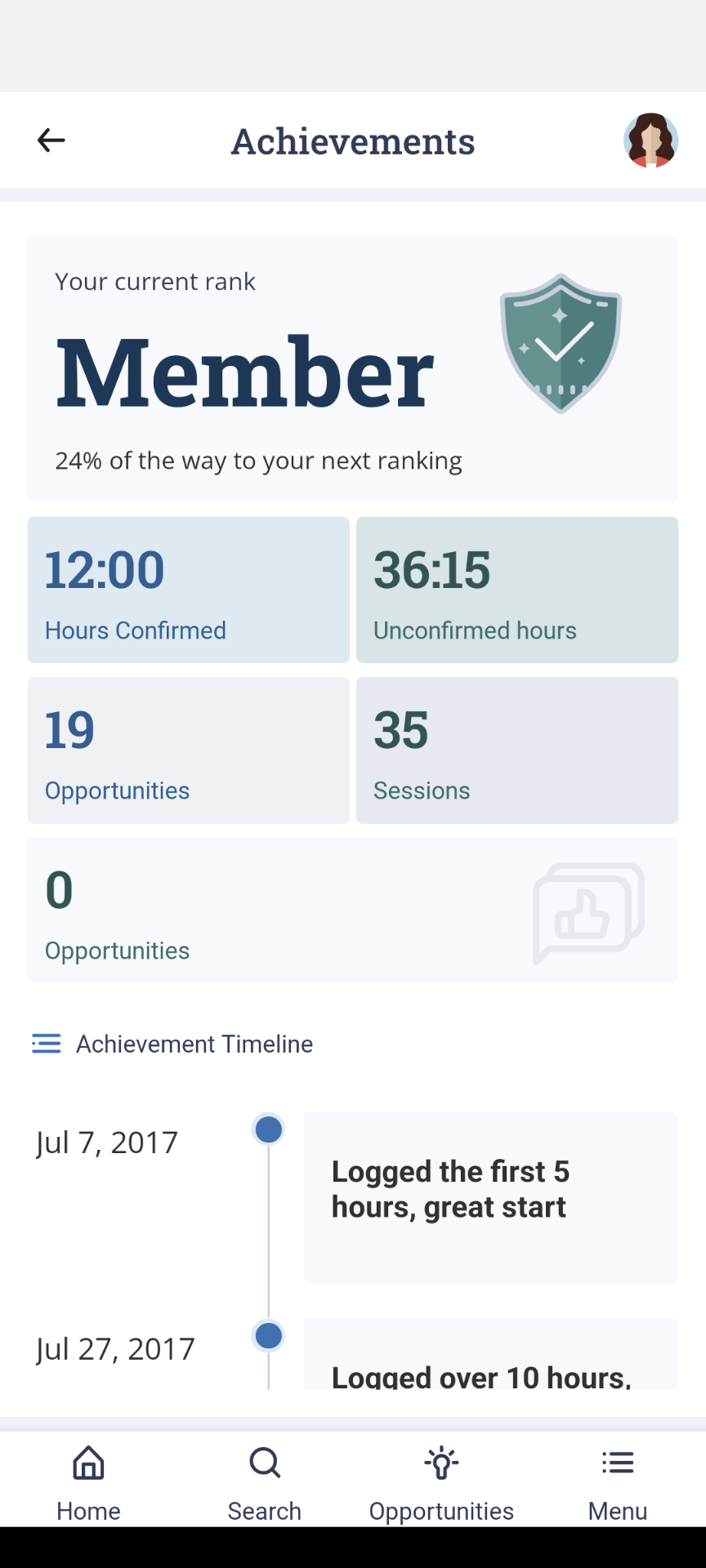The height and width of the screenshot is (1568, 706).
Task: Open the profile avatar
Action: pyautogui.click(x=650, y=140)
